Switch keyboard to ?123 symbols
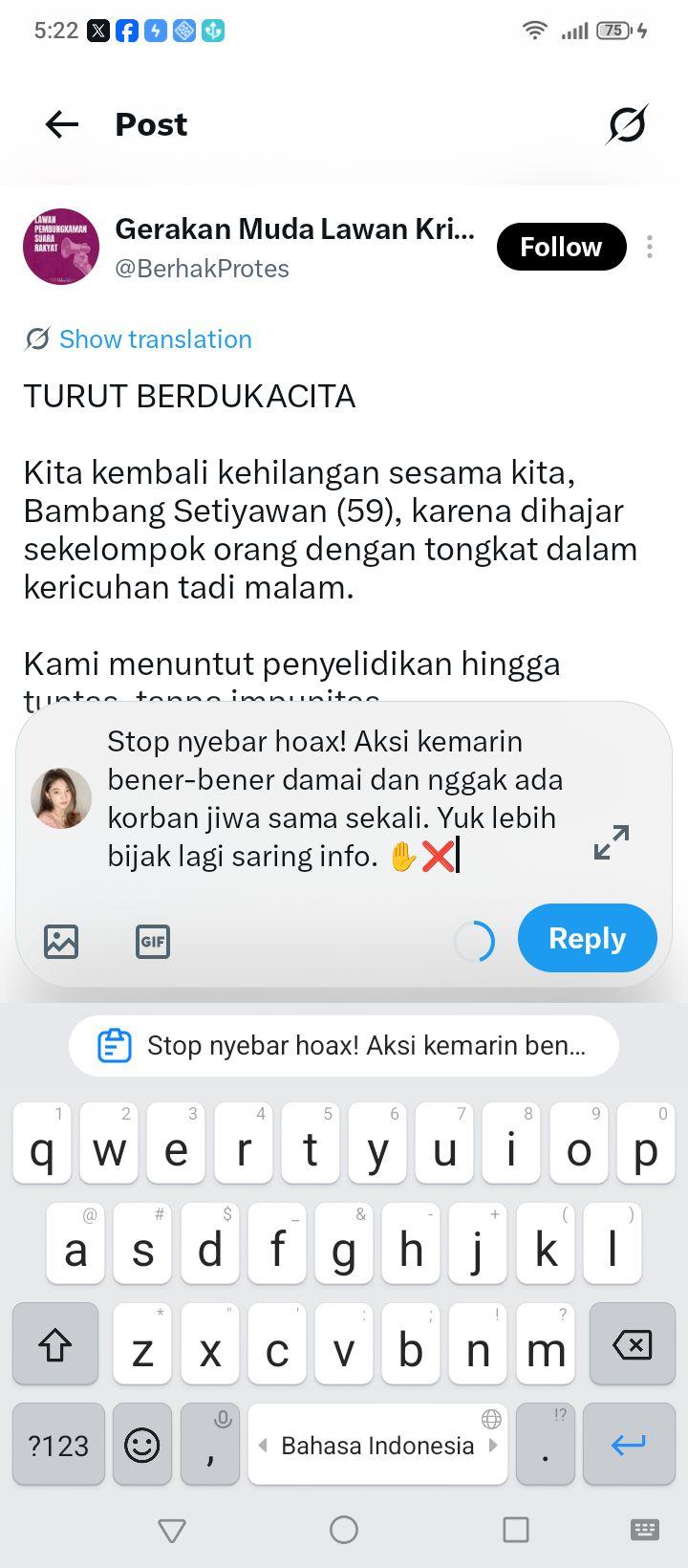This screenshot has height=1568, width=688. (x=58, y=1444)
